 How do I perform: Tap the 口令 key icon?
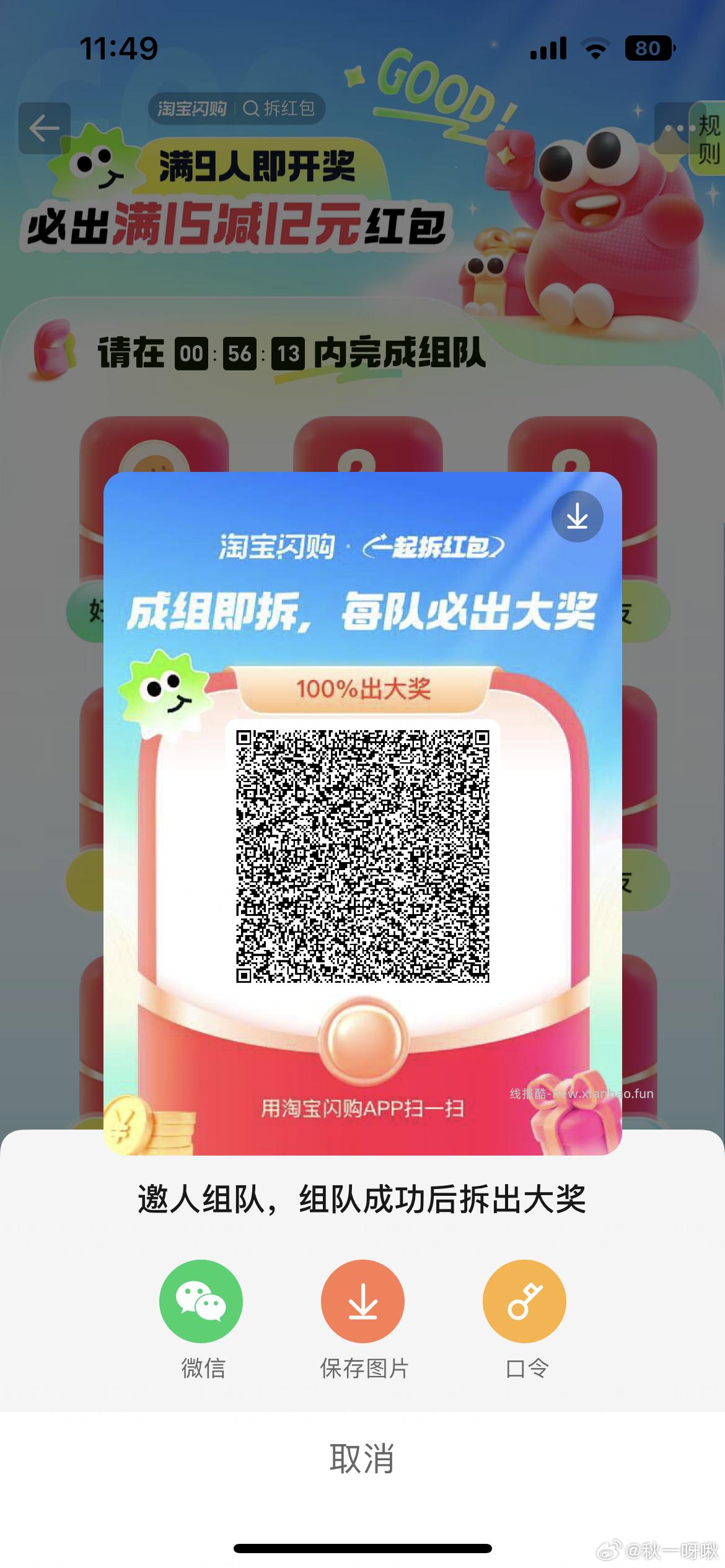pos(524,1302)
